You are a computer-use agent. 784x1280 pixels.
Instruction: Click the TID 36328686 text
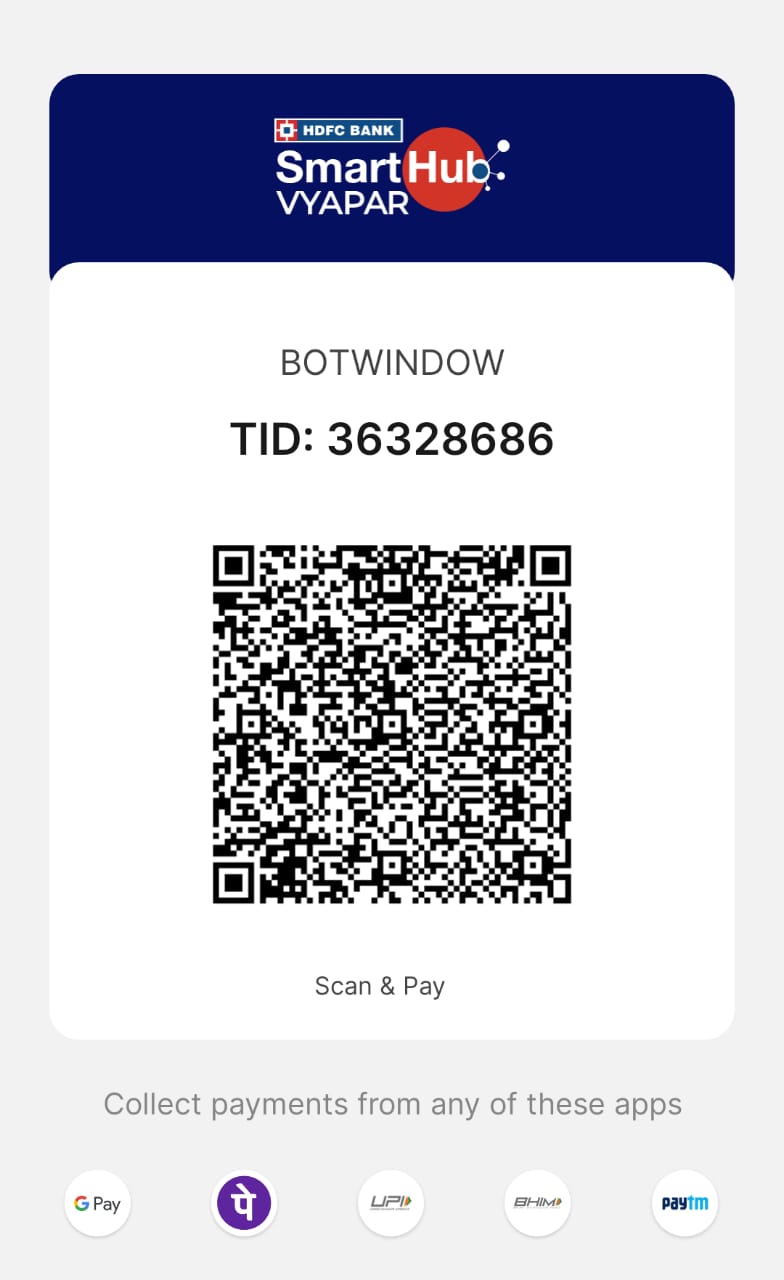pos(392,437)
